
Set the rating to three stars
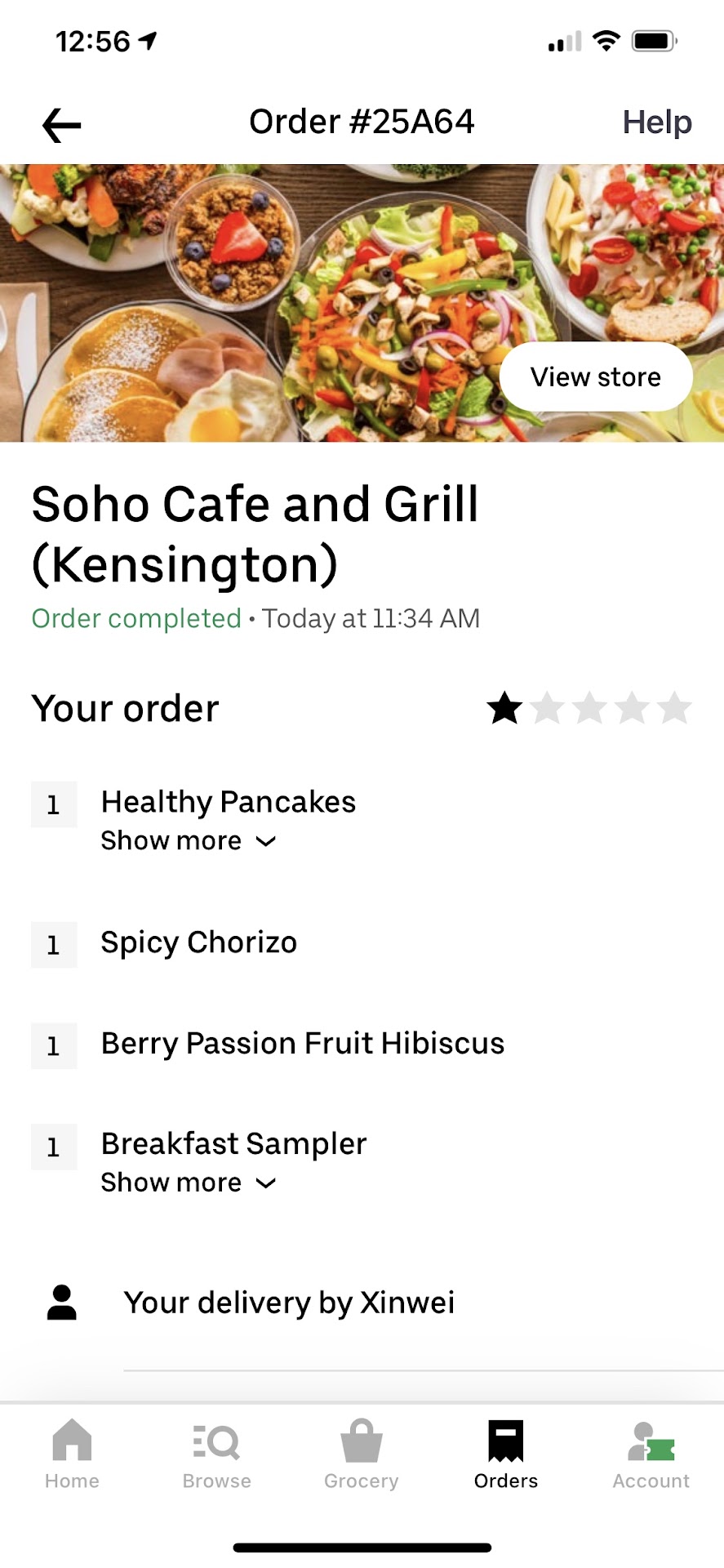point(589,708)
